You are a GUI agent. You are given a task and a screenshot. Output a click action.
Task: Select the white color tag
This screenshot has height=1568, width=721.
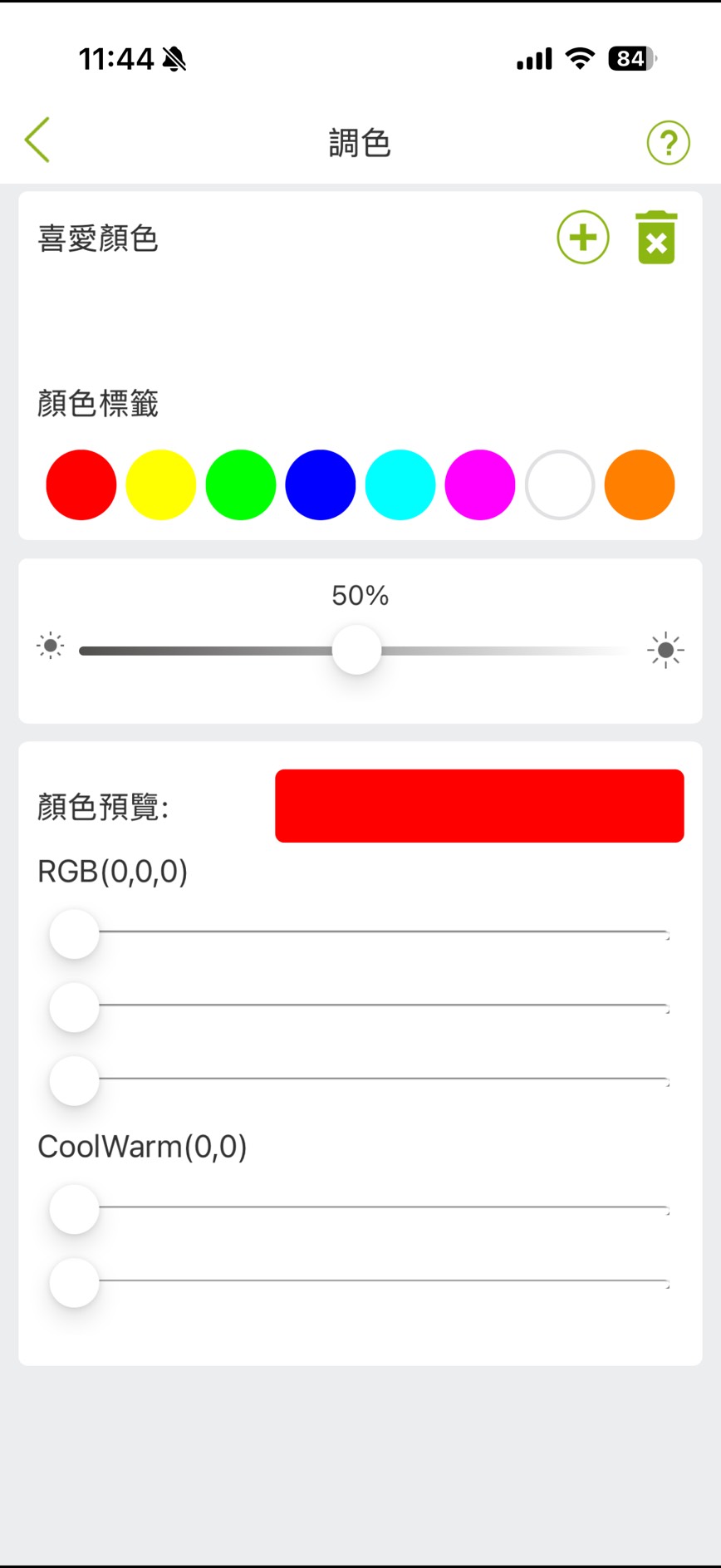[559, 484]
